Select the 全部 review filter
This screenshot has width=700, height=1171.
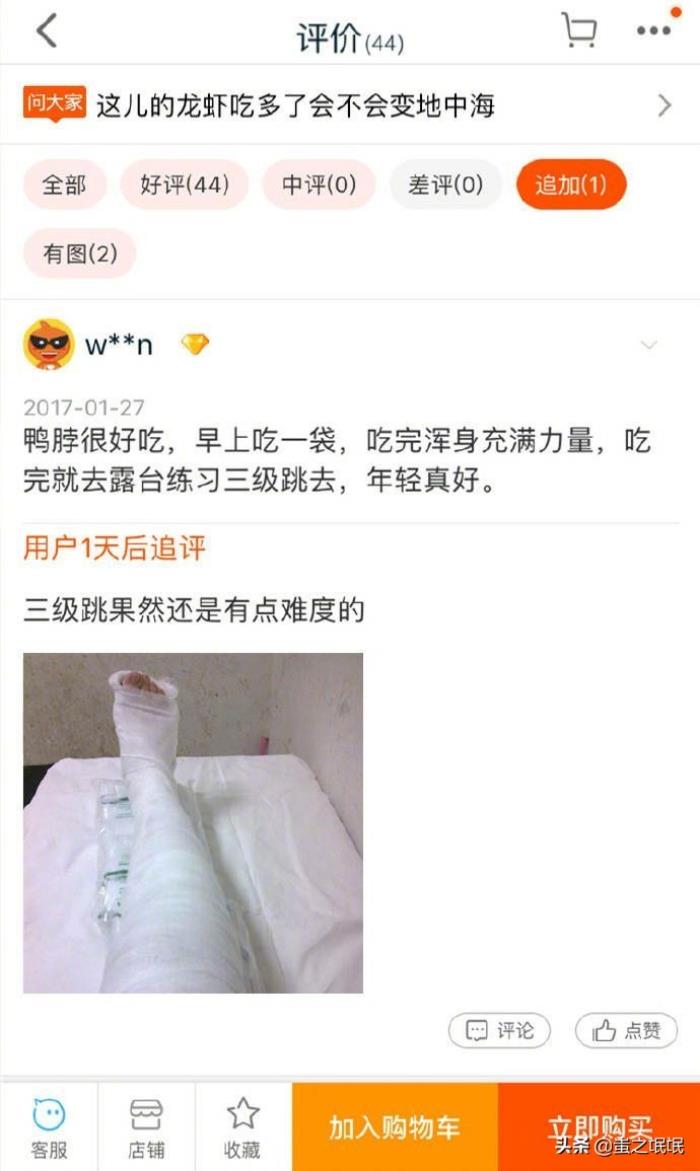tap(63, 185)
